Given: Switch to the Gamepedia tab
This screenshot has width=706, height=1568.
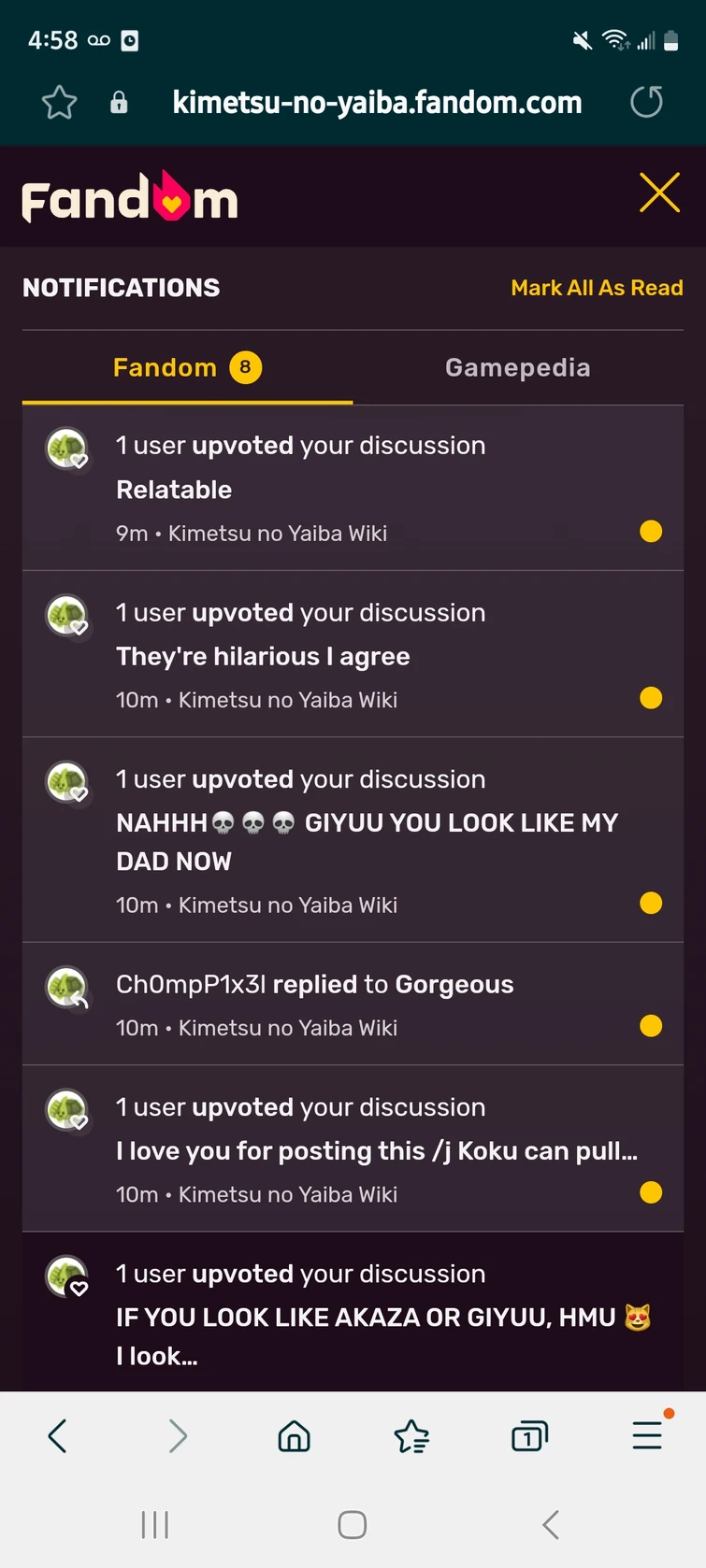Looking at the screenshot, I should pyautogui.click(x=518, y=368).
